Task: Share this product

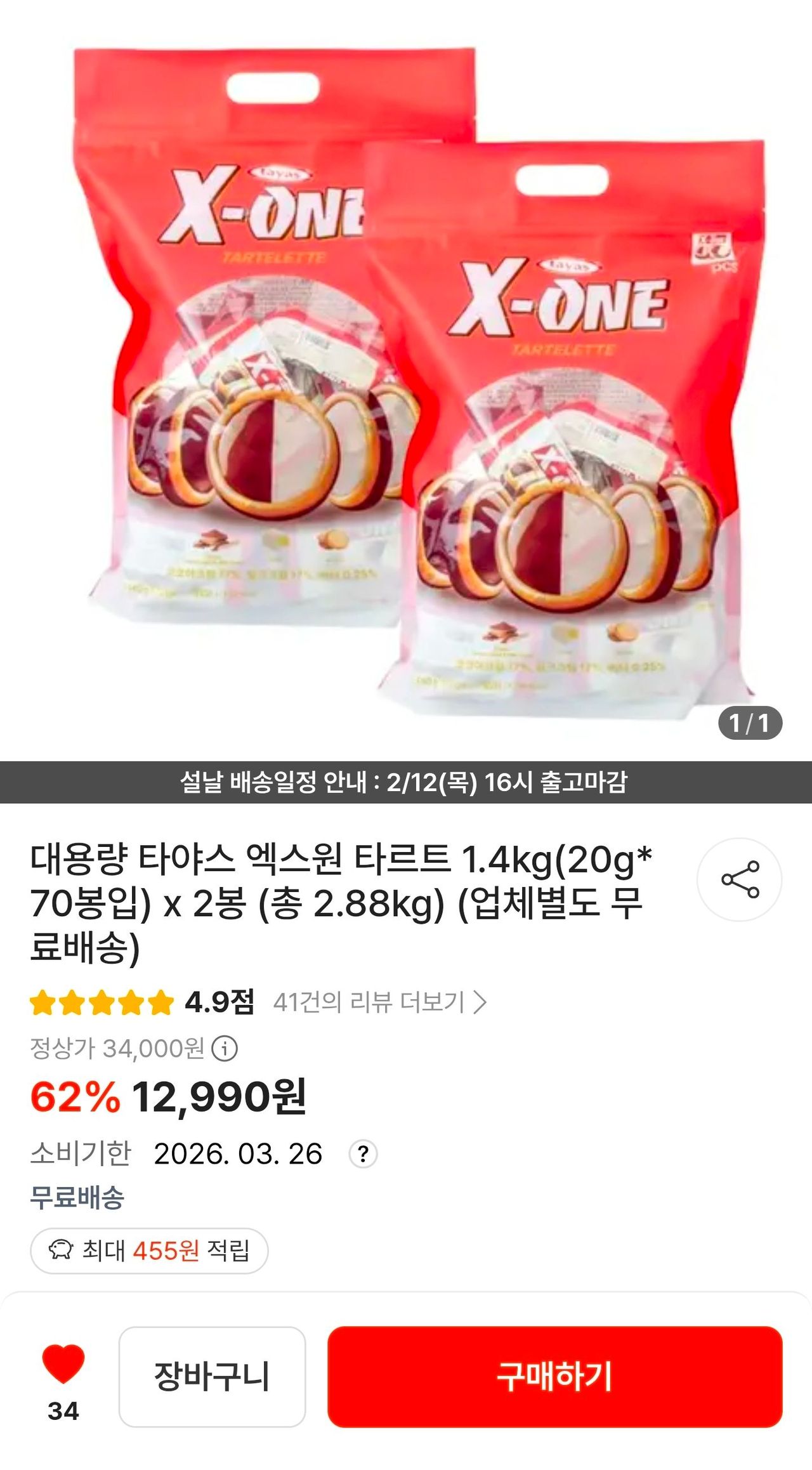Action: [x=740, y=879]
